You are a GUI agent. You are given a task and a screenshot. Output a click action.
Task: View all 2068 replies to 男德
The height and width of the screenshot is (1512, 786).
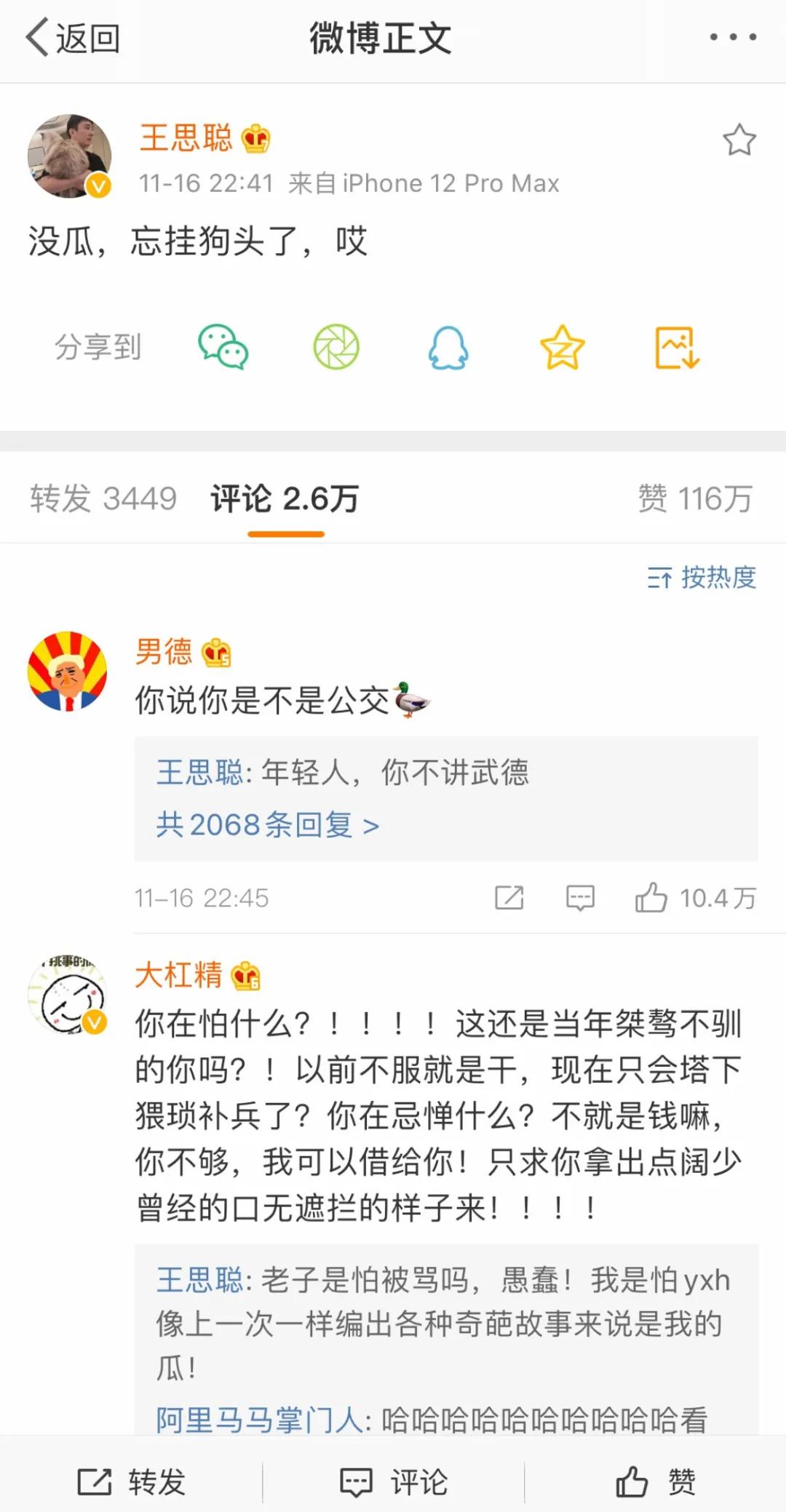(268, 825)
